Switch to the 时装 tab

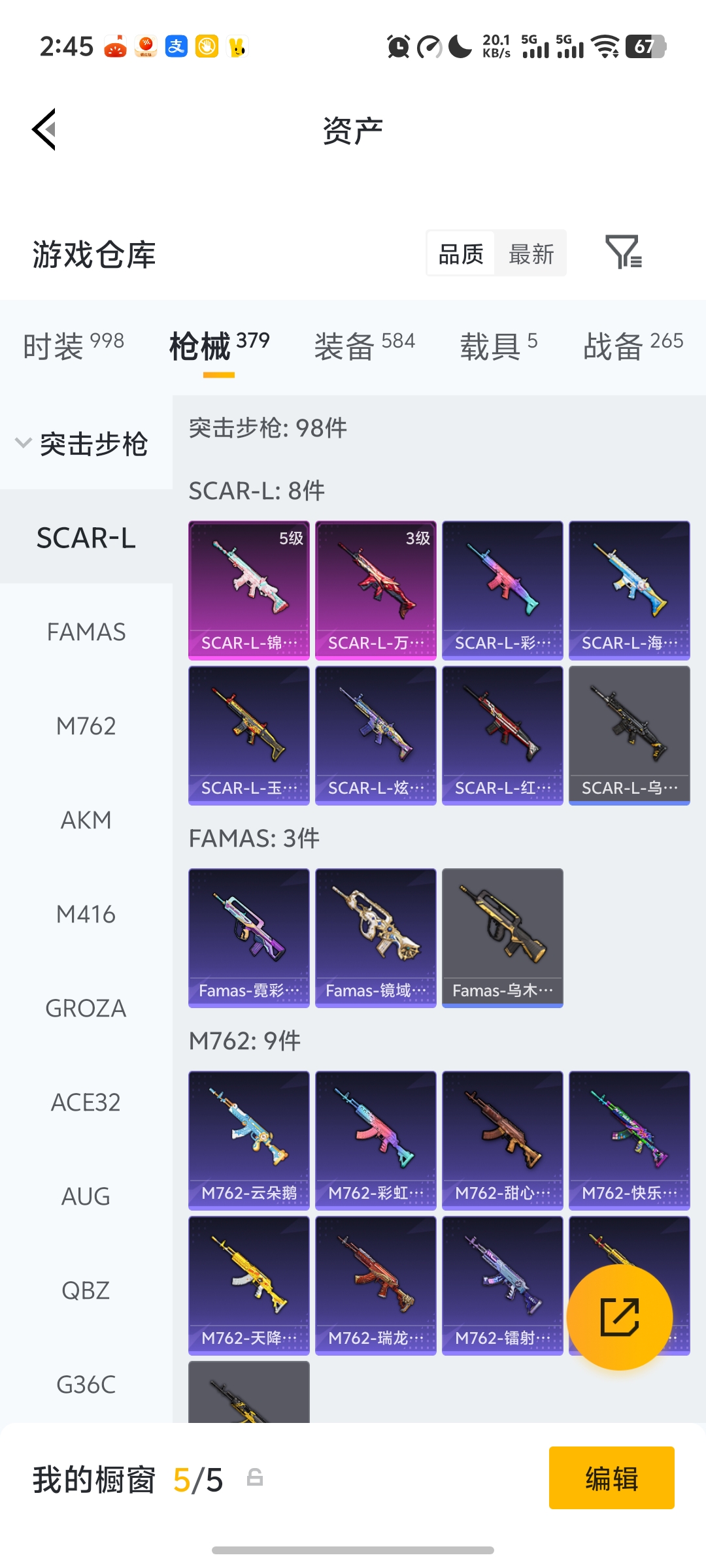73,345
